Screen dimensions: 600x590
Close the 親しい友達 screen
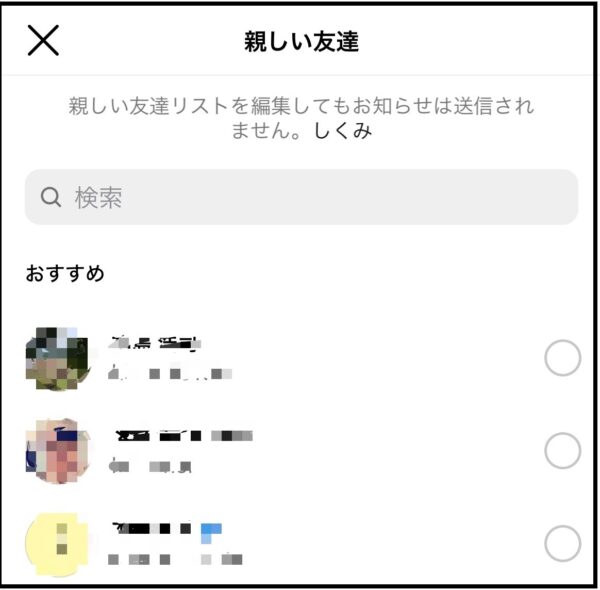[x=43, y=40]
